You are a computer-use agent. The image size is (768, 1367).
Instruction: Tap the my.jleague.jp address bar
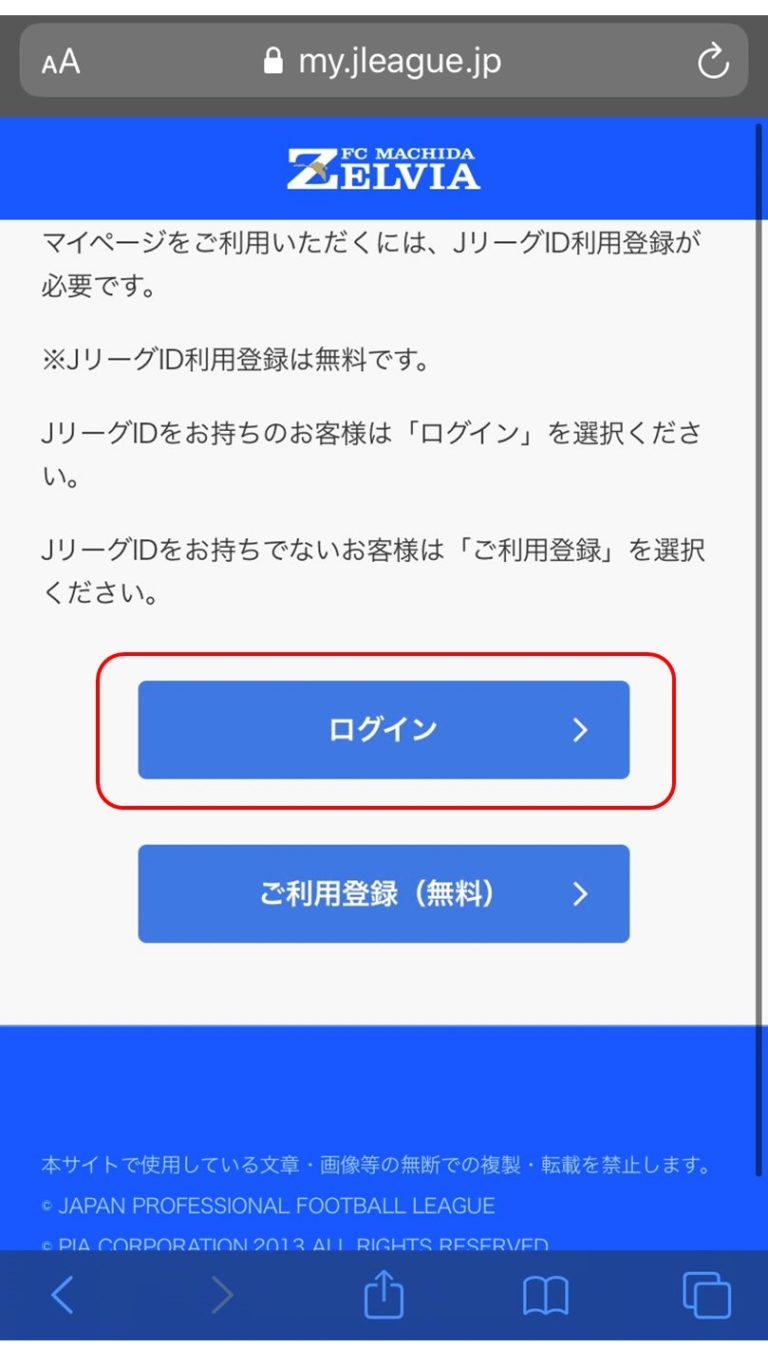(x=382, y=63)
